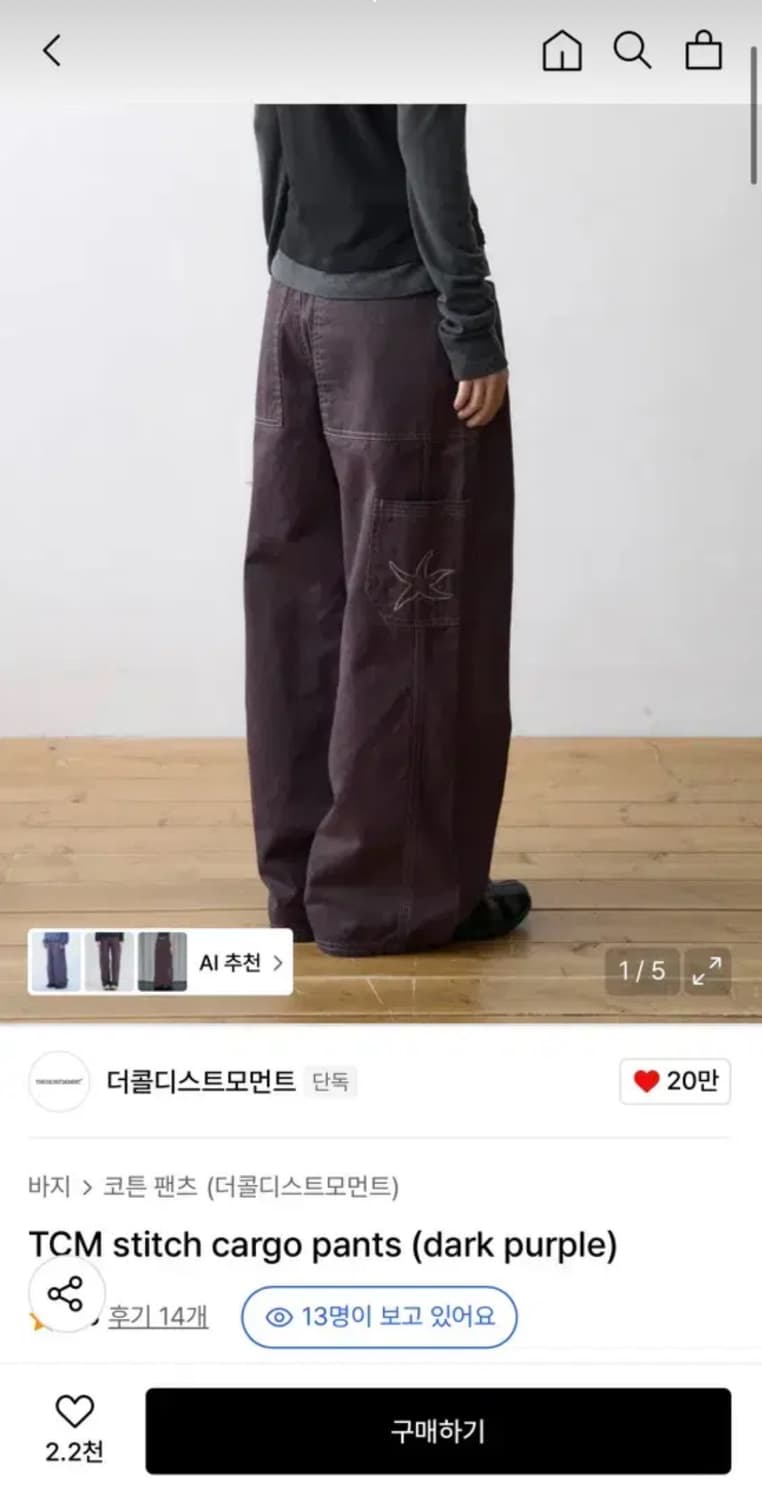Tap the fullscreen expand icon on the photo
The width and height of the screenshot is (762, 1500).
[708, 971]
